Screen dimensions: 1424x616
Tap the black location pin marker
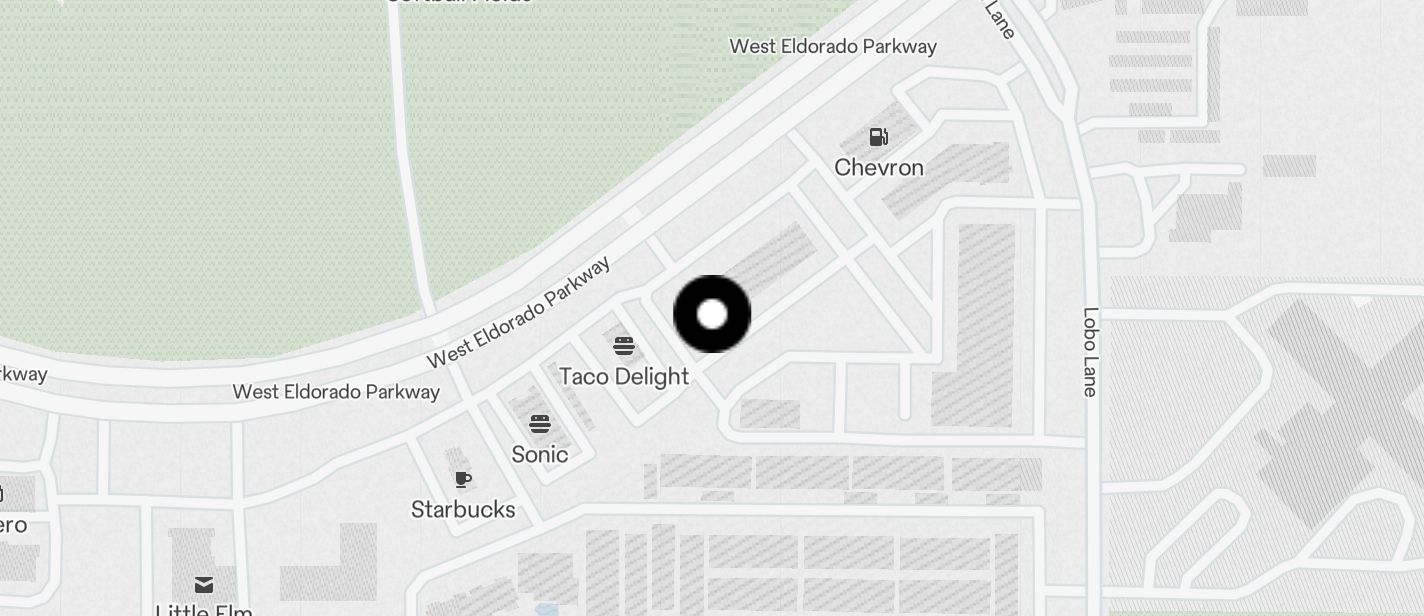pos(712,314)
